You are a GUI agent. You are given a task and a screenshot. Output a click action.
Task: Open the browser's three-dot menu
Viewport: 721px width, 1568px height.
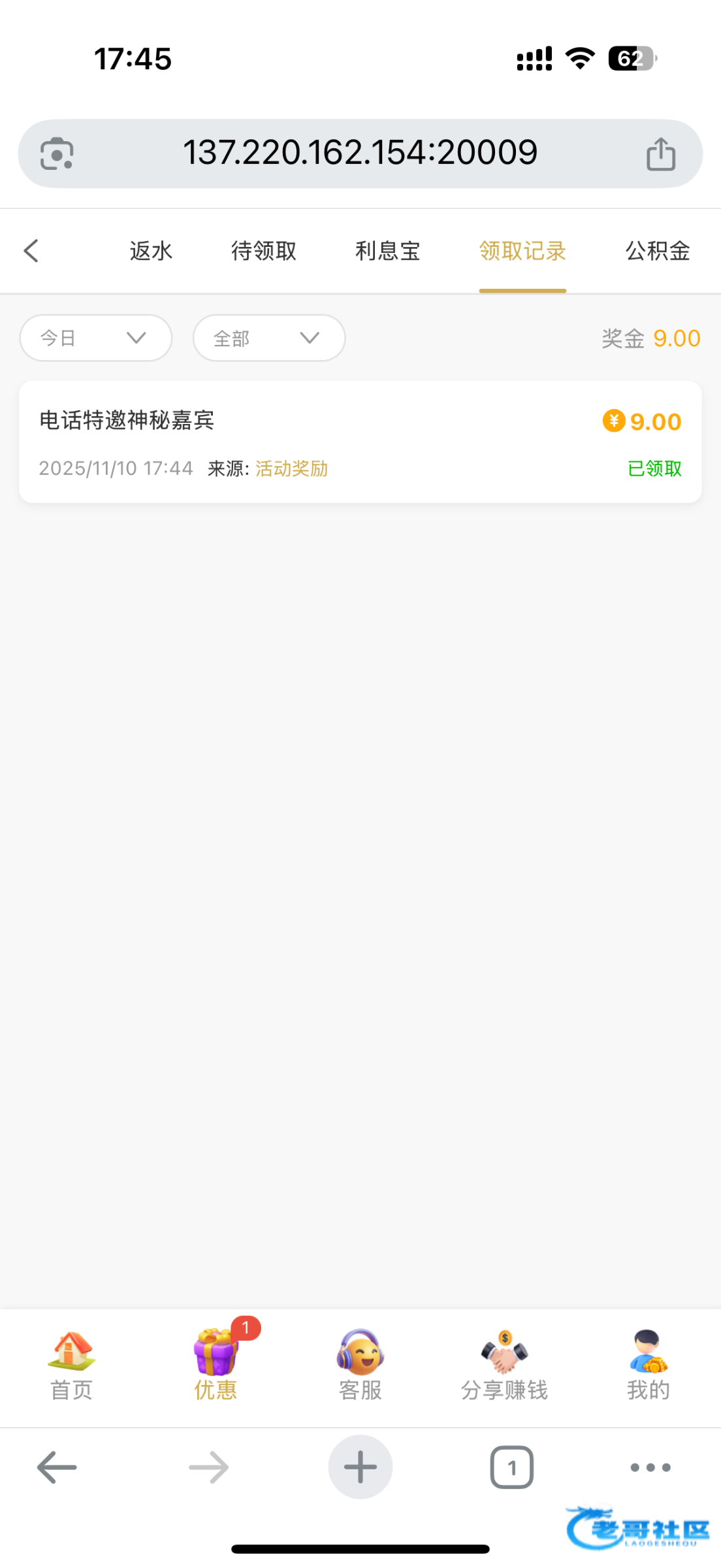[650, 1467]
